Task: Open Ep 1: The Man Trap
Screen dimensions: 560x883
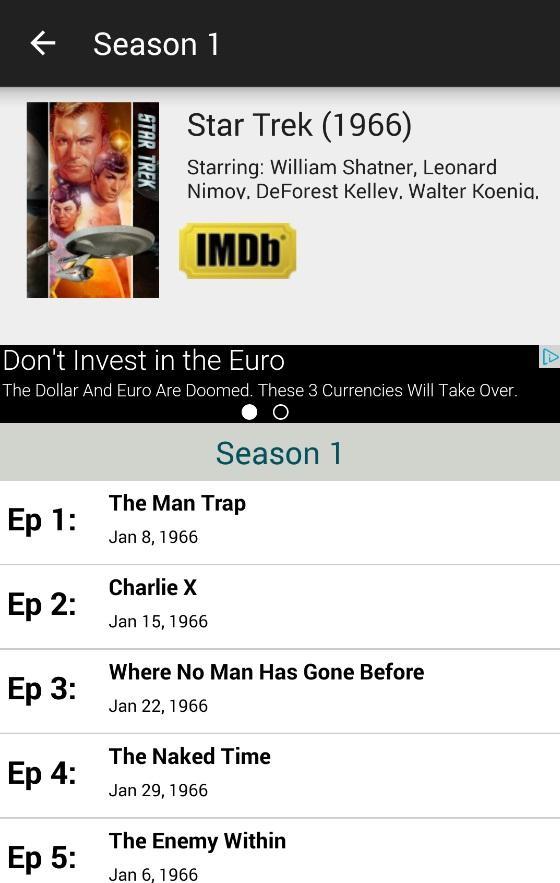Action: (280, 522)
